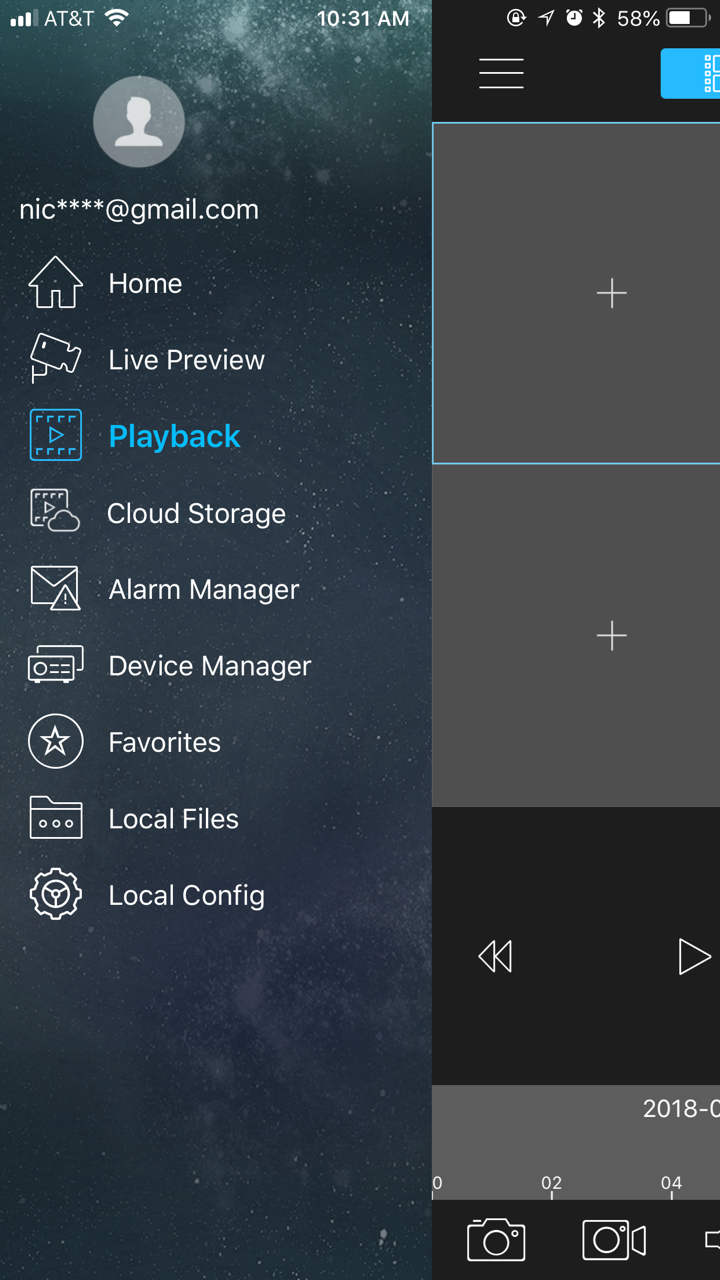The width and height of the screenshot is (720, 1280).
Task: Start recording with the video camera icon
Action: click(x=613, y=1240)
